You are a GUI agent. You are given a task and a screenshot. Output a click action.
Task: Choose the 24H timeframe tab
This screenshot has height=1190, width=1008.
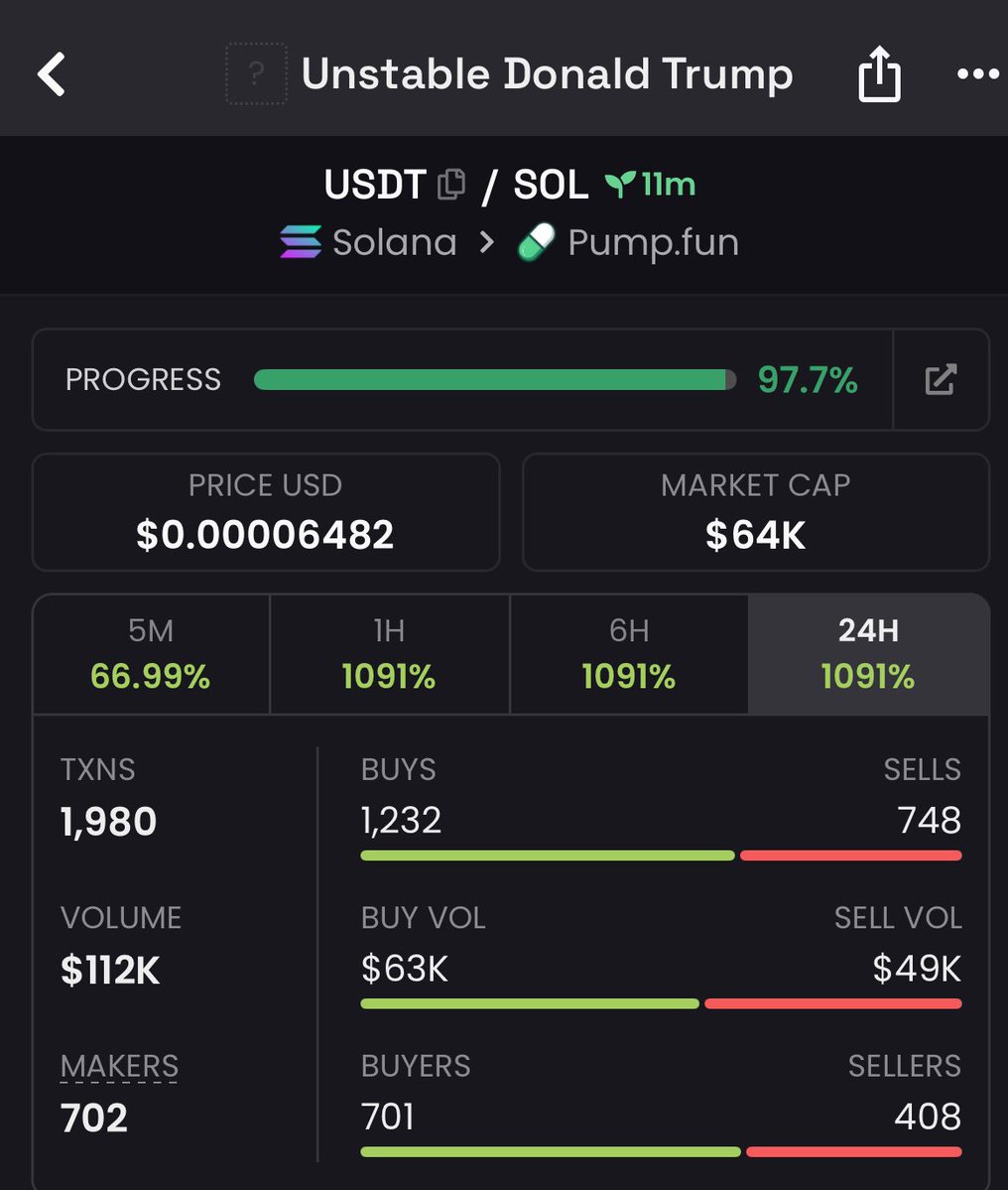tap(868, 654)
